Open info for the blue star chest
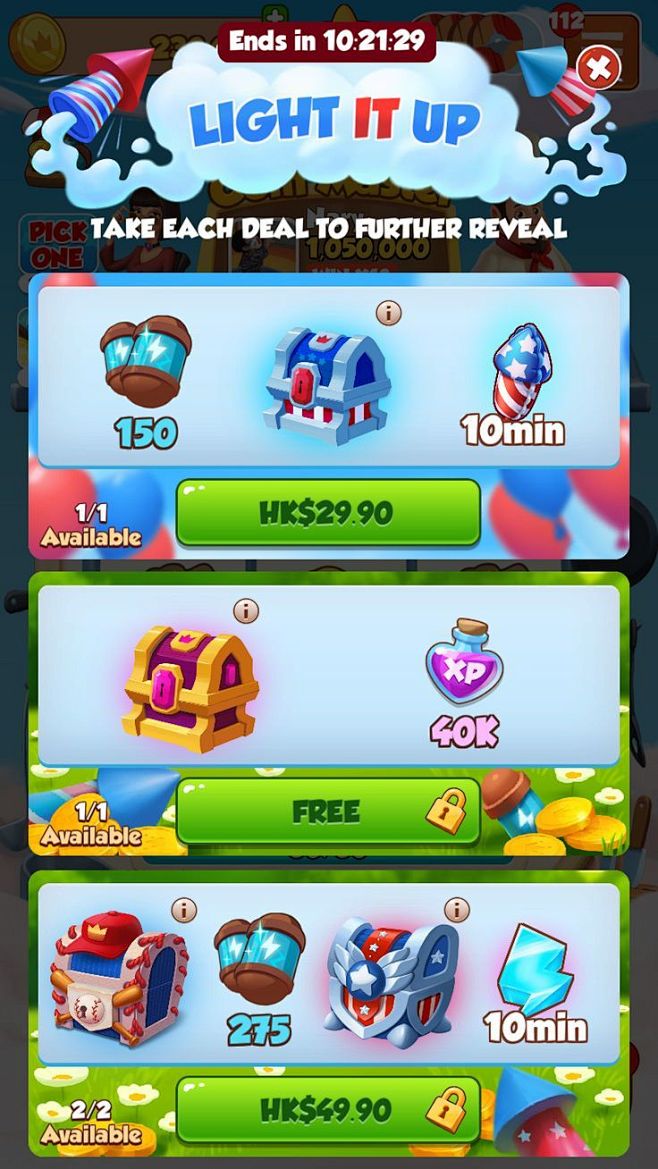Viewport: 658px width, 1169px height. tap(389, 313)
